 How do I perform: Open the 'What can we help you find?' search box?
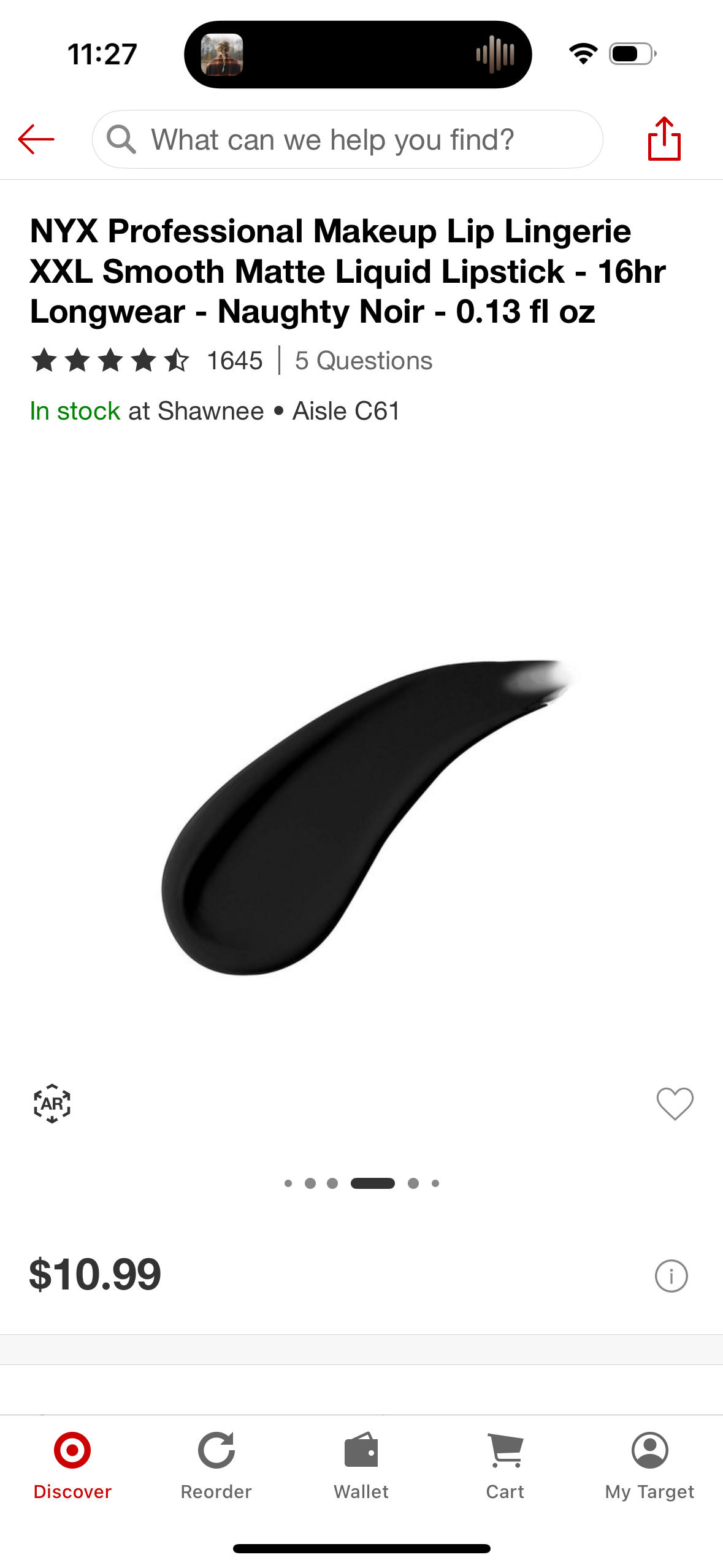click(347, 140)
